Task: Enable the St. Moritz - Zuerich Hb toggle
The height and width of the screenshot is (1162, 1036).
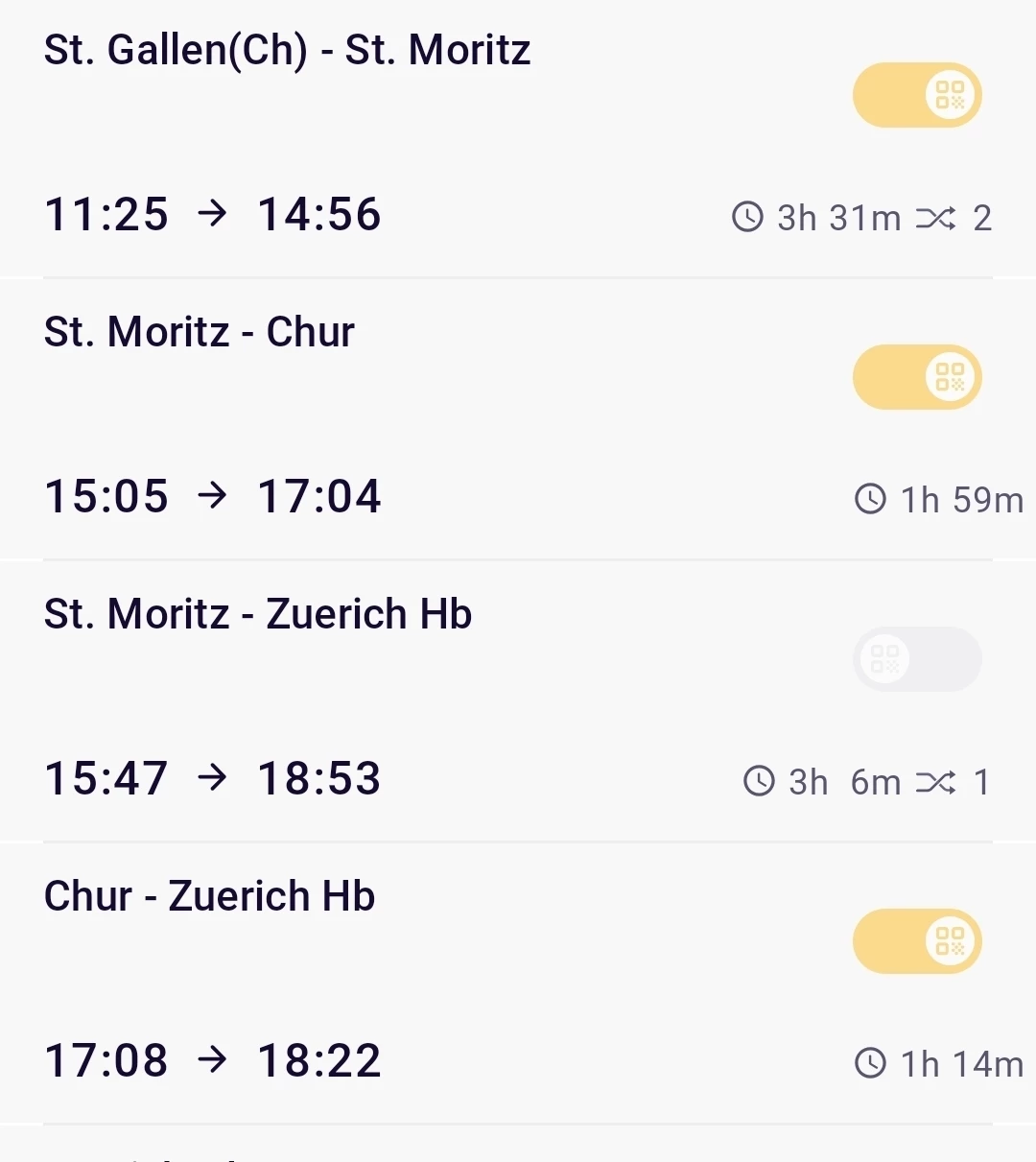Action: [x=917, y=659]
